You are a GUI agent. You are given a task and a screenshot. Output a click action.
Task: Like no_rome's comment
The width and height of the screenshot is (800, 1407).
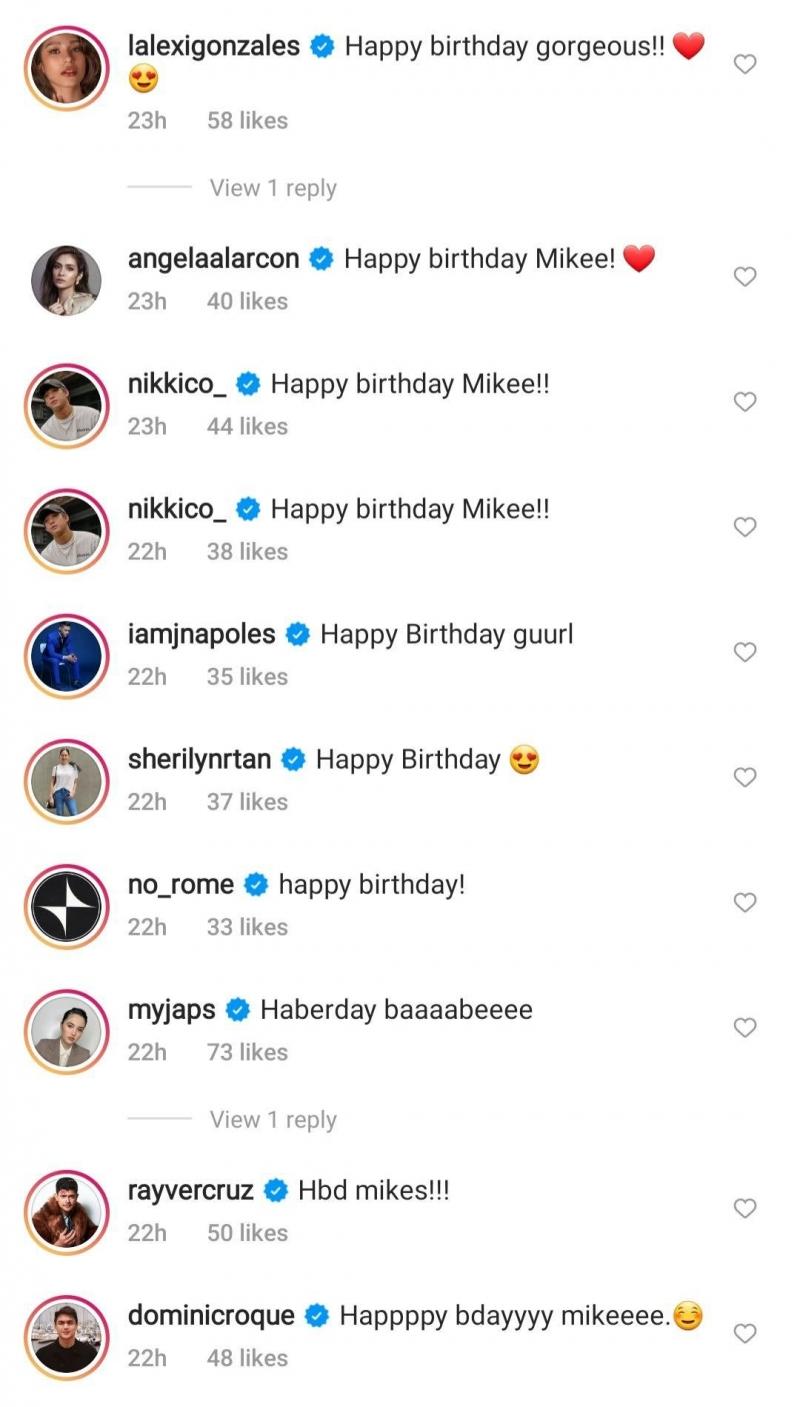(745, 902)
